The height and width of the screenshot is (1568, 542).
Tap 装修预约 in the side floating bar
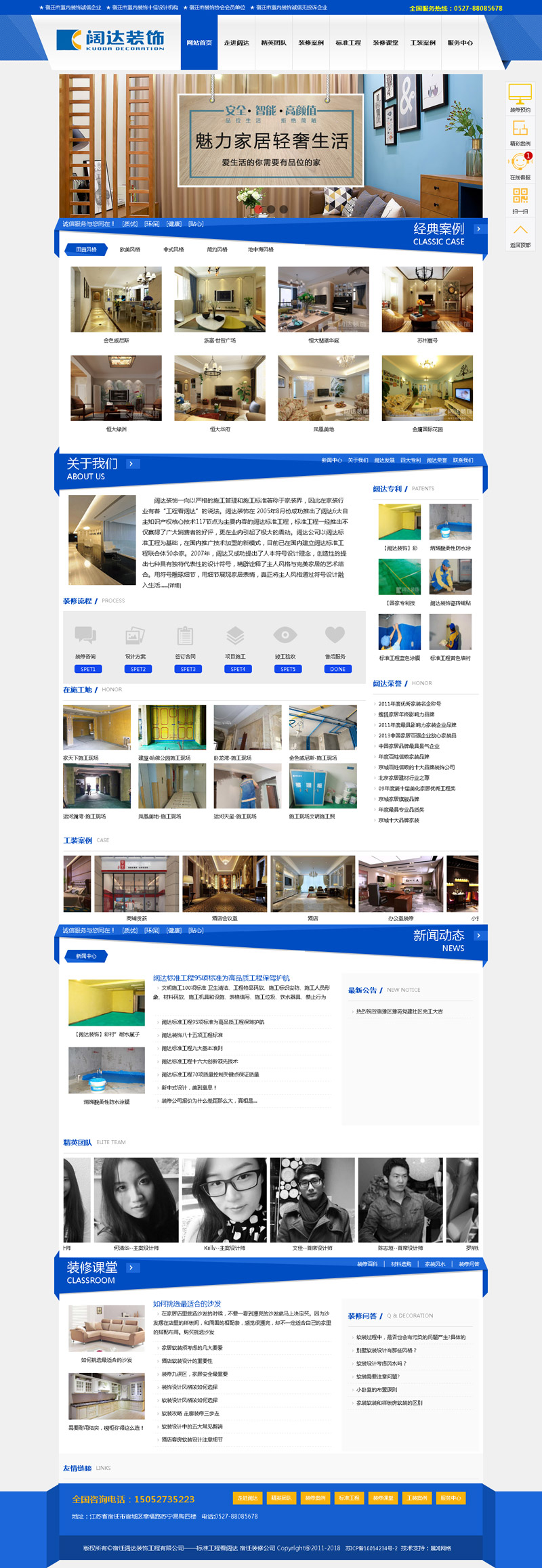520,98
